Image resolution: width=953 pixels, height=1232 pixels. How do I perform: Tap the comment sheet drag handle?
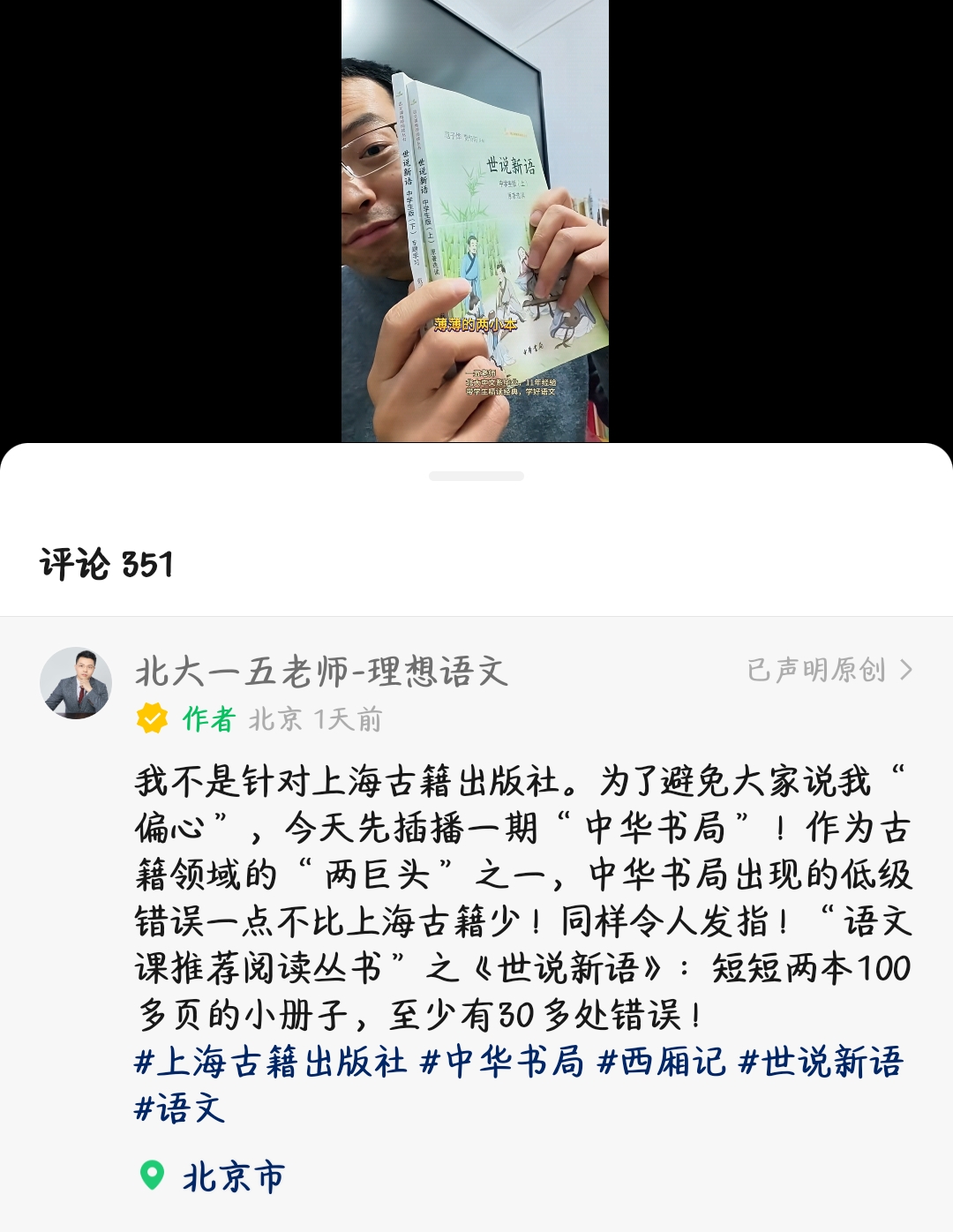[x=476, y=477]
